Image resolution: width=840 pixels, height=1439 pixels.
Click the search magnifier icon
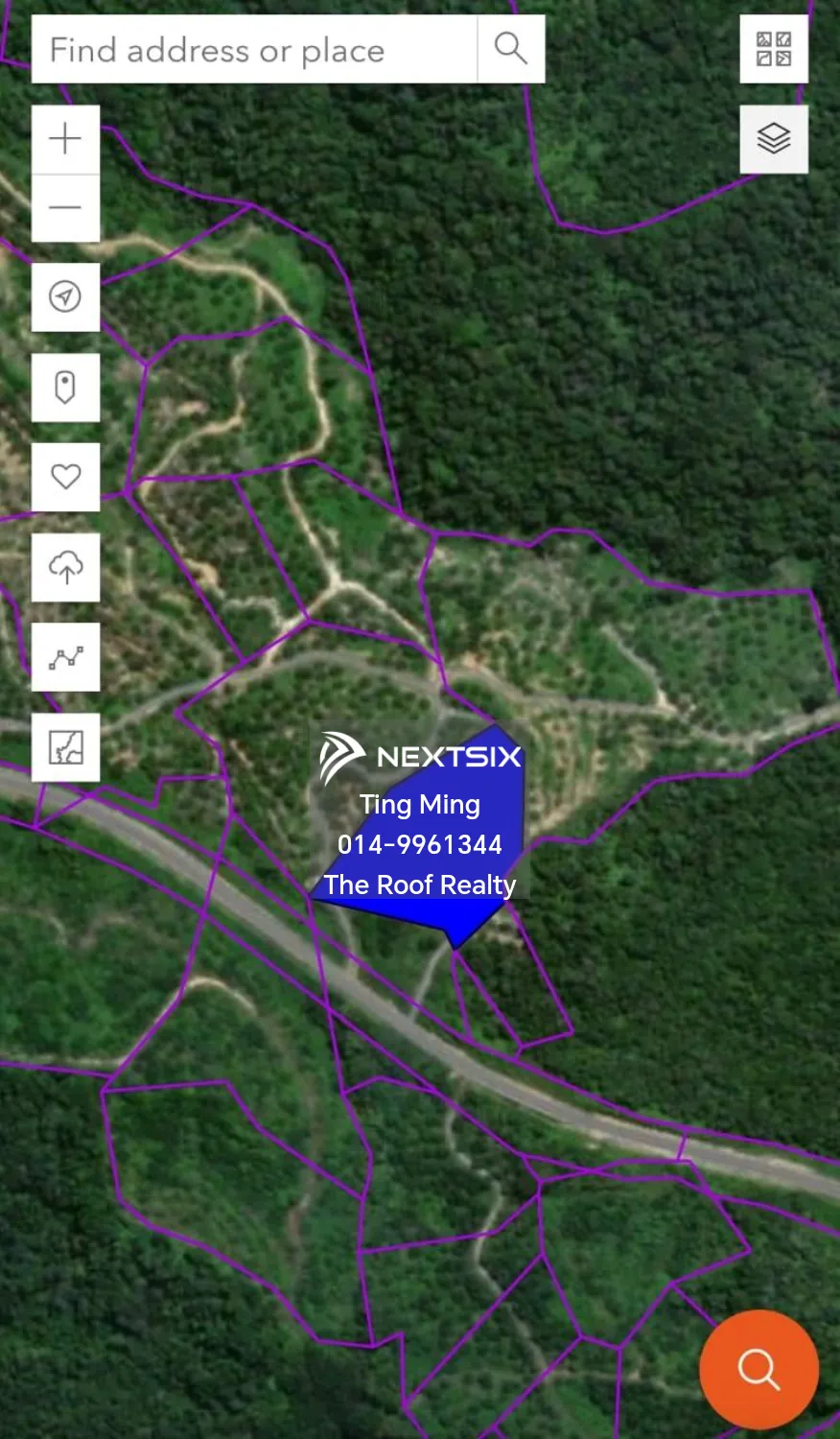tap(509, 48)
